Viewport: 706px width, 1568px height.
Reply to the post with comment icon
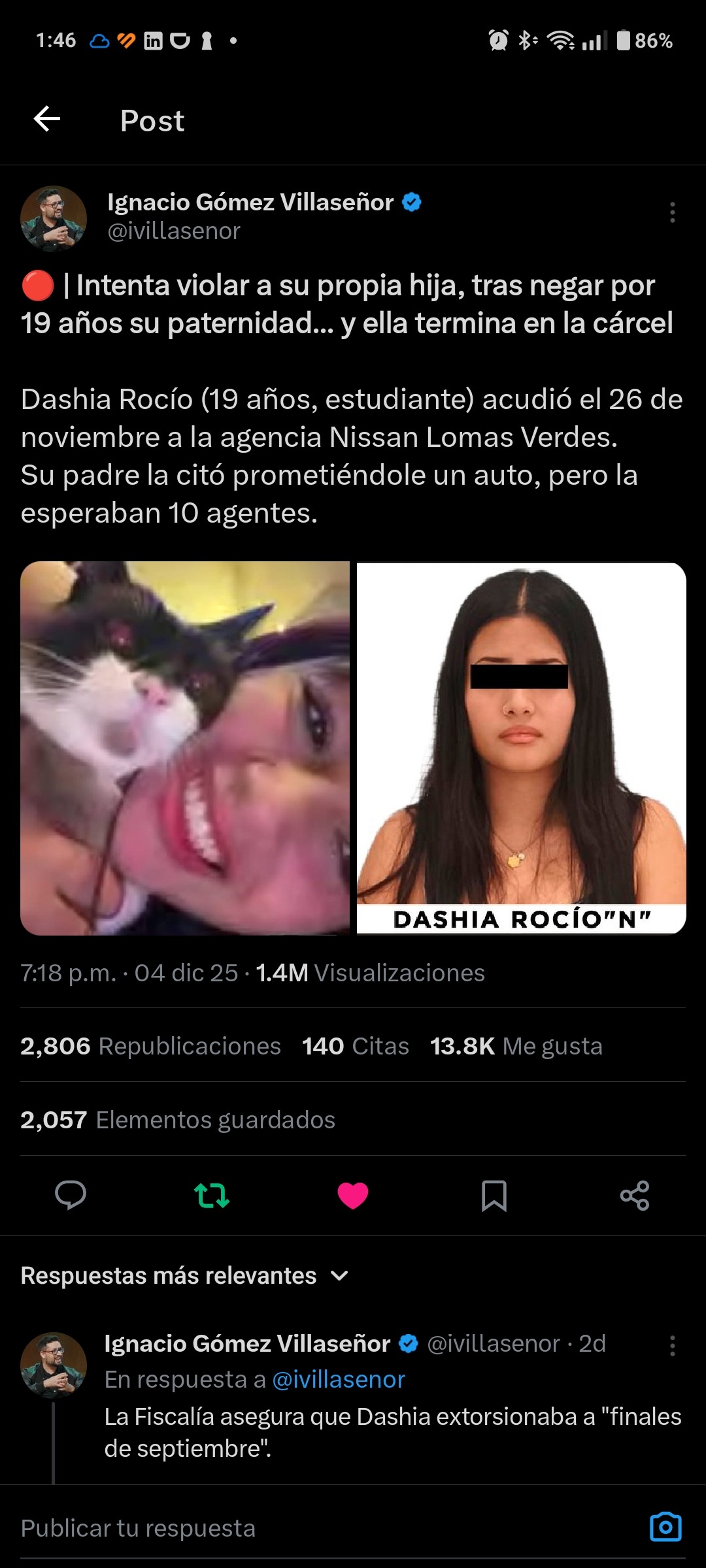click(71, 1196)
